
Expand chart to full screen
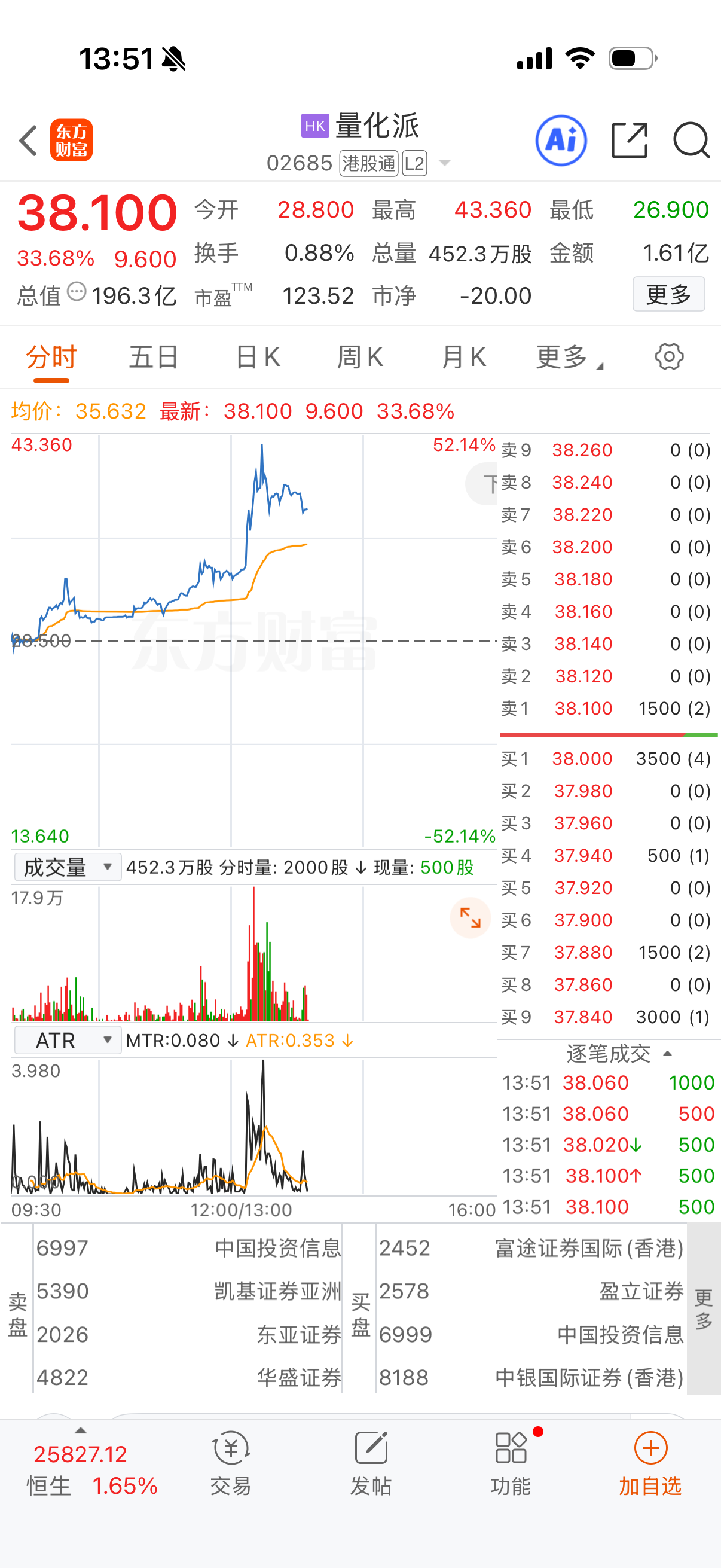pos(470,917)
